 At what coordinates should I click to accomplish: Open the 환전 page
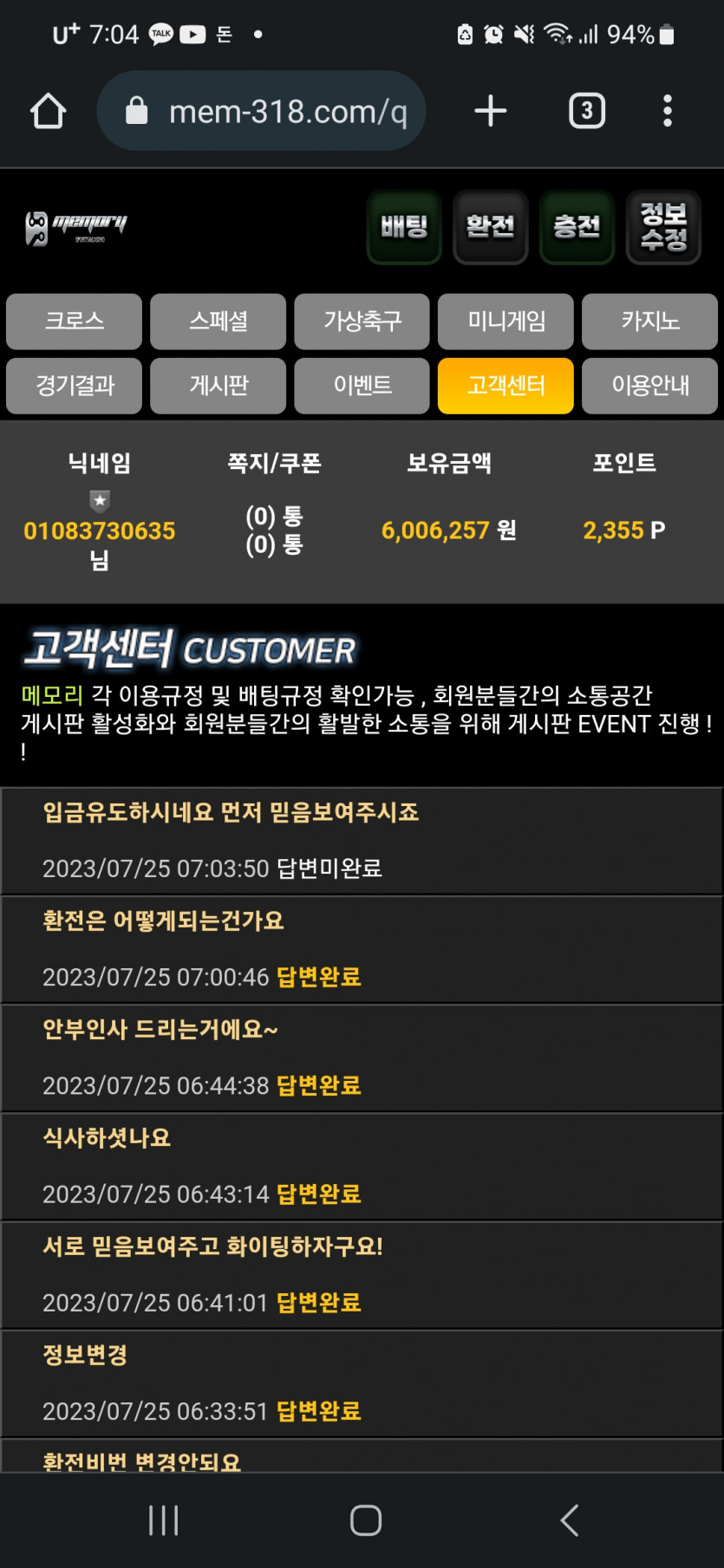(491, 227)
